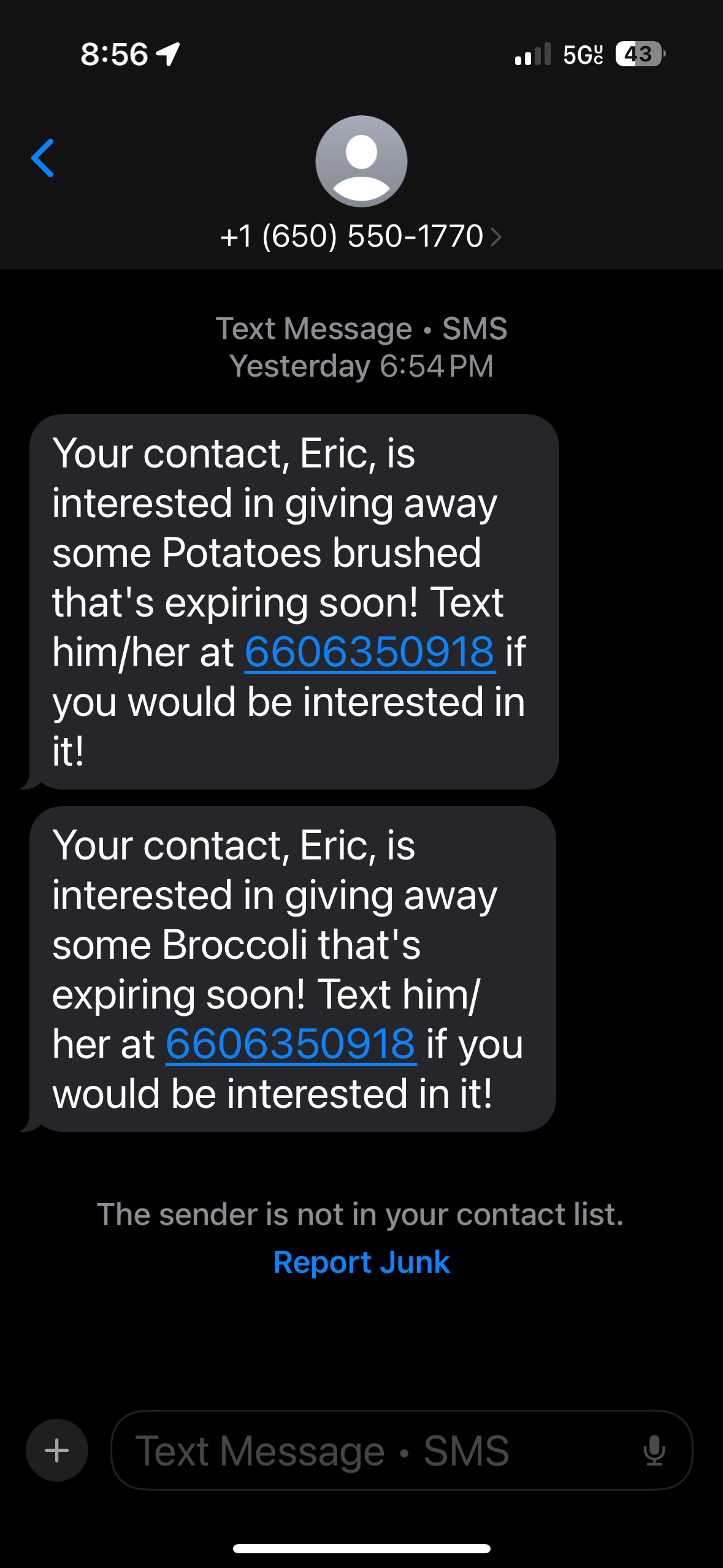Open the plus attachments menu
Screen dimensions: 723x1568
click(57, 1450)
